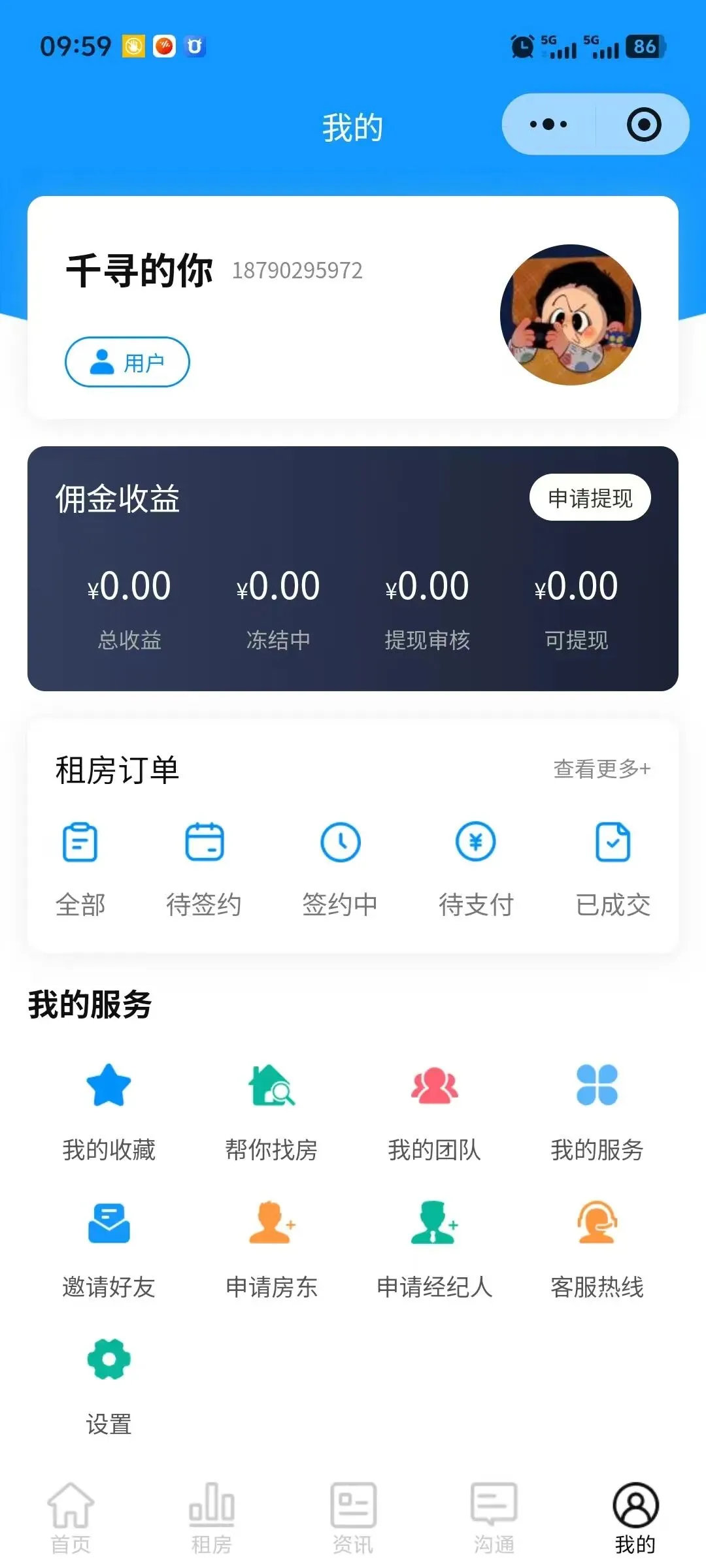Image resolution: width=706 pixels, height=1568 pixels.
Task: Tap the profile avatar picture
Action: click(571, 315)
